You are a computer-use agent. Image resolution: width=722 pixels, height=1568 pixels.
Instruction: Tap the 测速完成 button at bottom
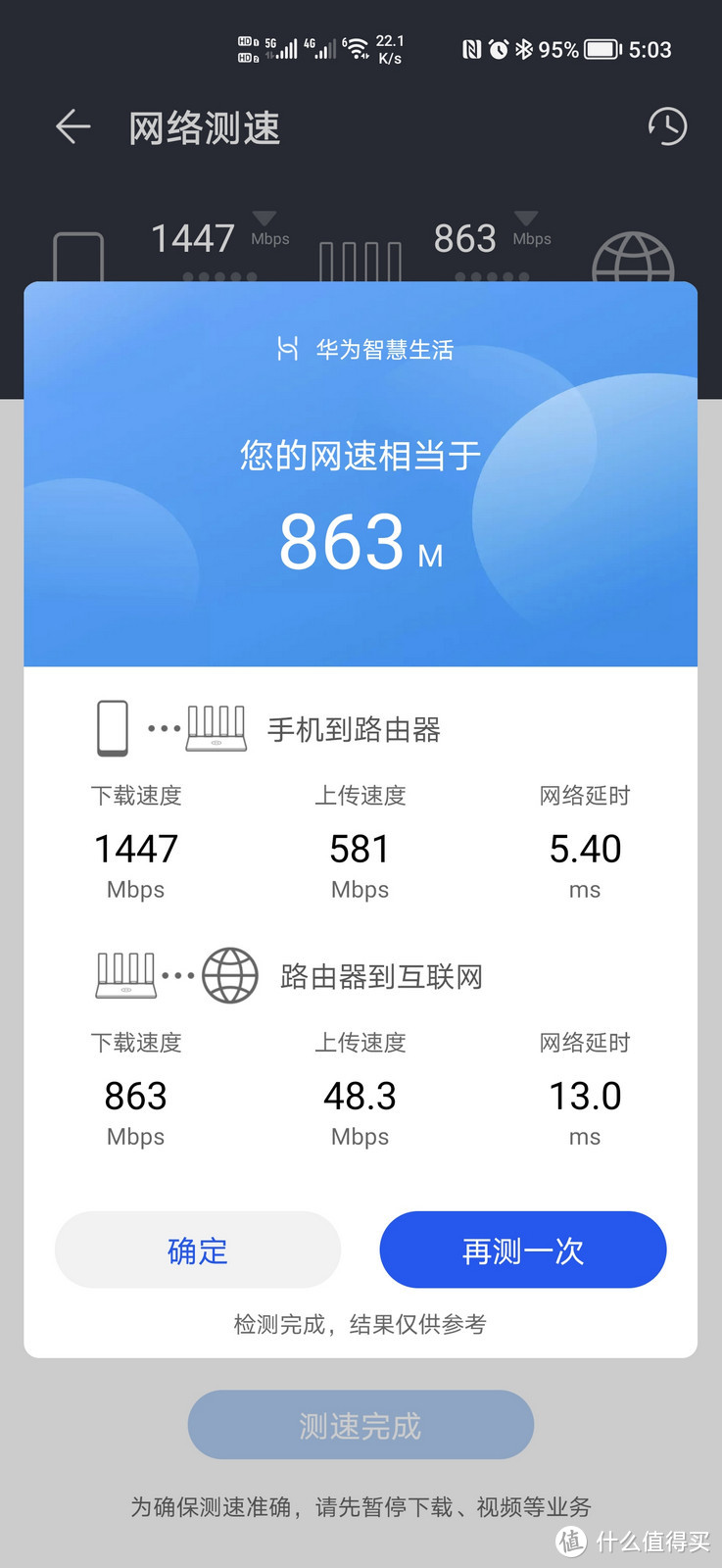(x=361, y=1424)
